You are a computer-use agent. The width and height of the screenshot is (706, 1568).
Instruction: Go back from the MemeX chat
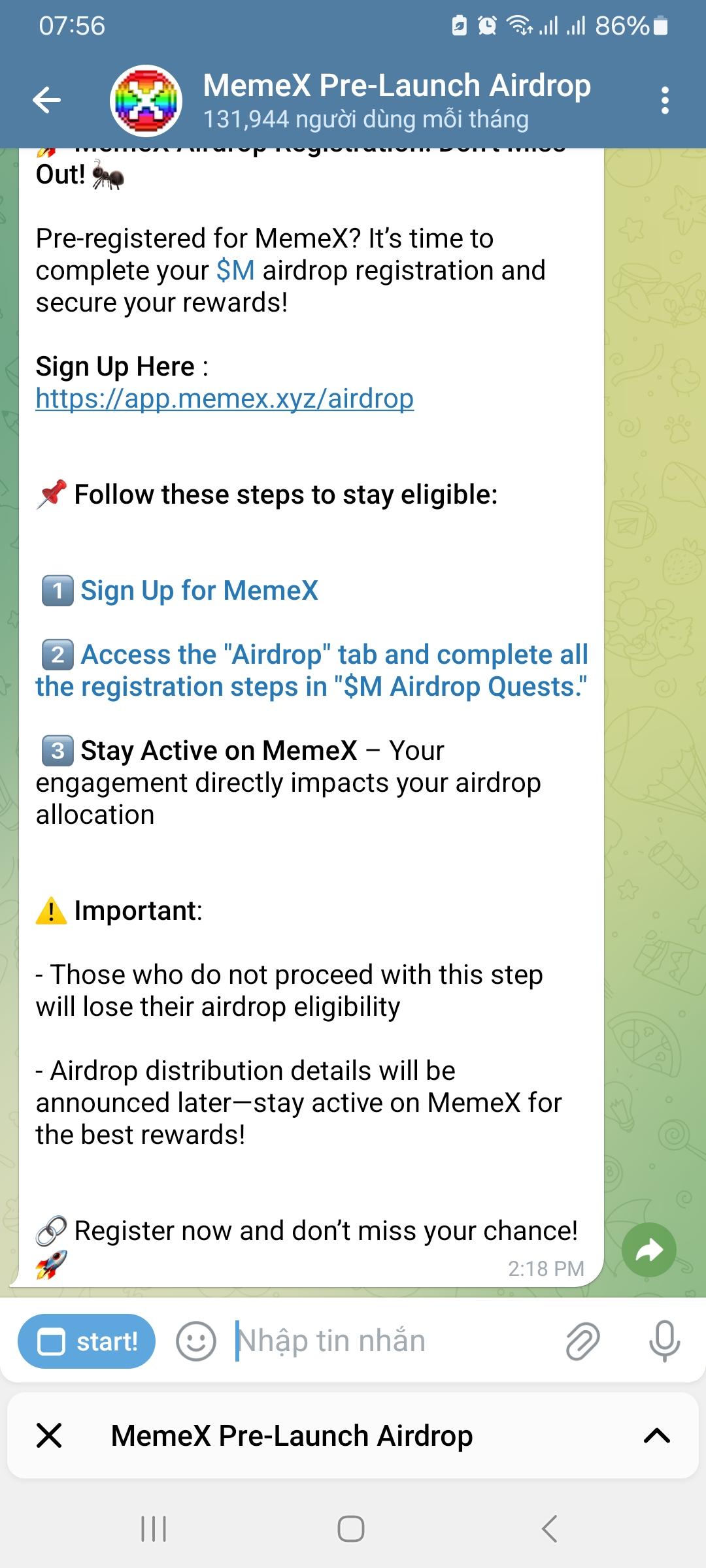(x=46, y=101)
